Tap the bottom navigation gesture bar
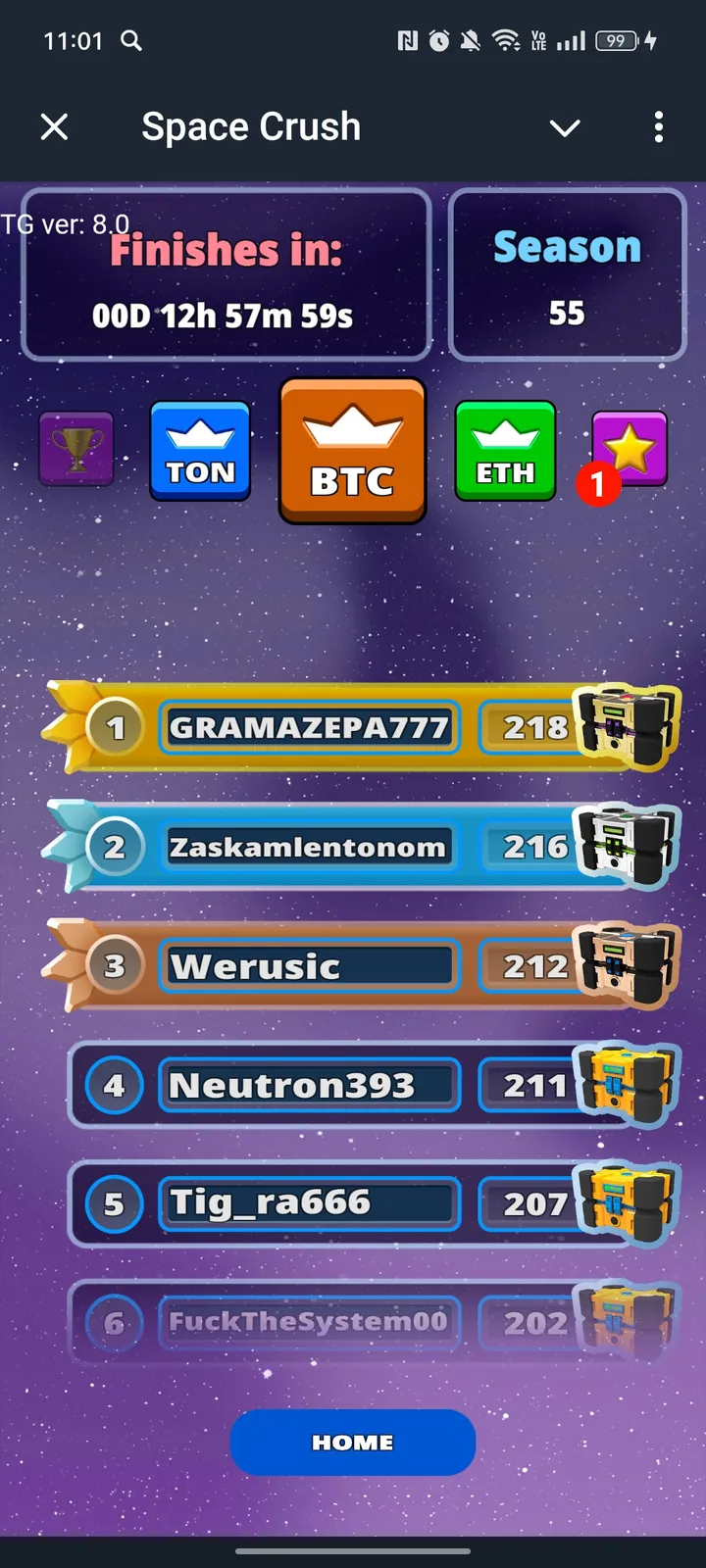Screen dimensions: 706x1568 click(353, 1551)
